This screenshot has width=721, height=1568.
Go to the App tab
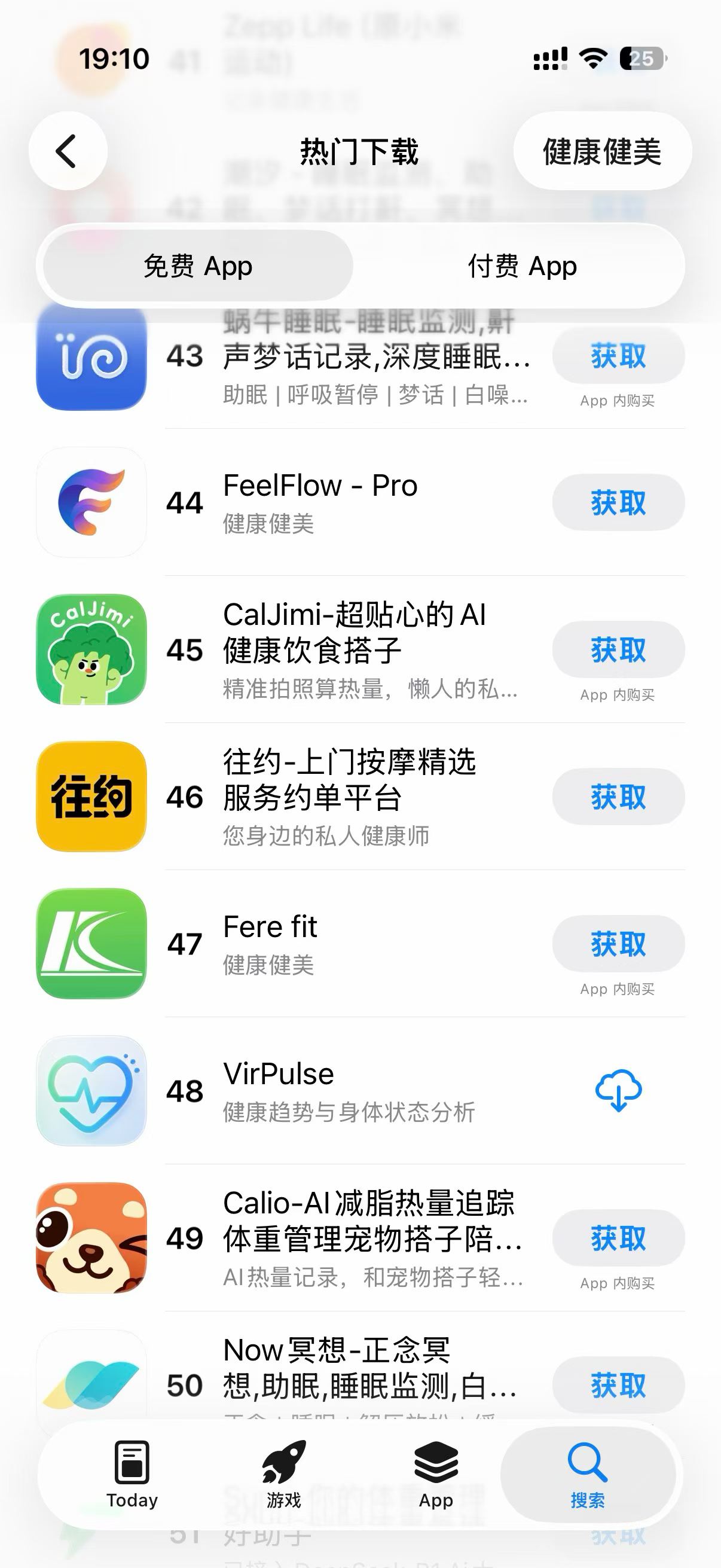click(x=436, y=1474)
